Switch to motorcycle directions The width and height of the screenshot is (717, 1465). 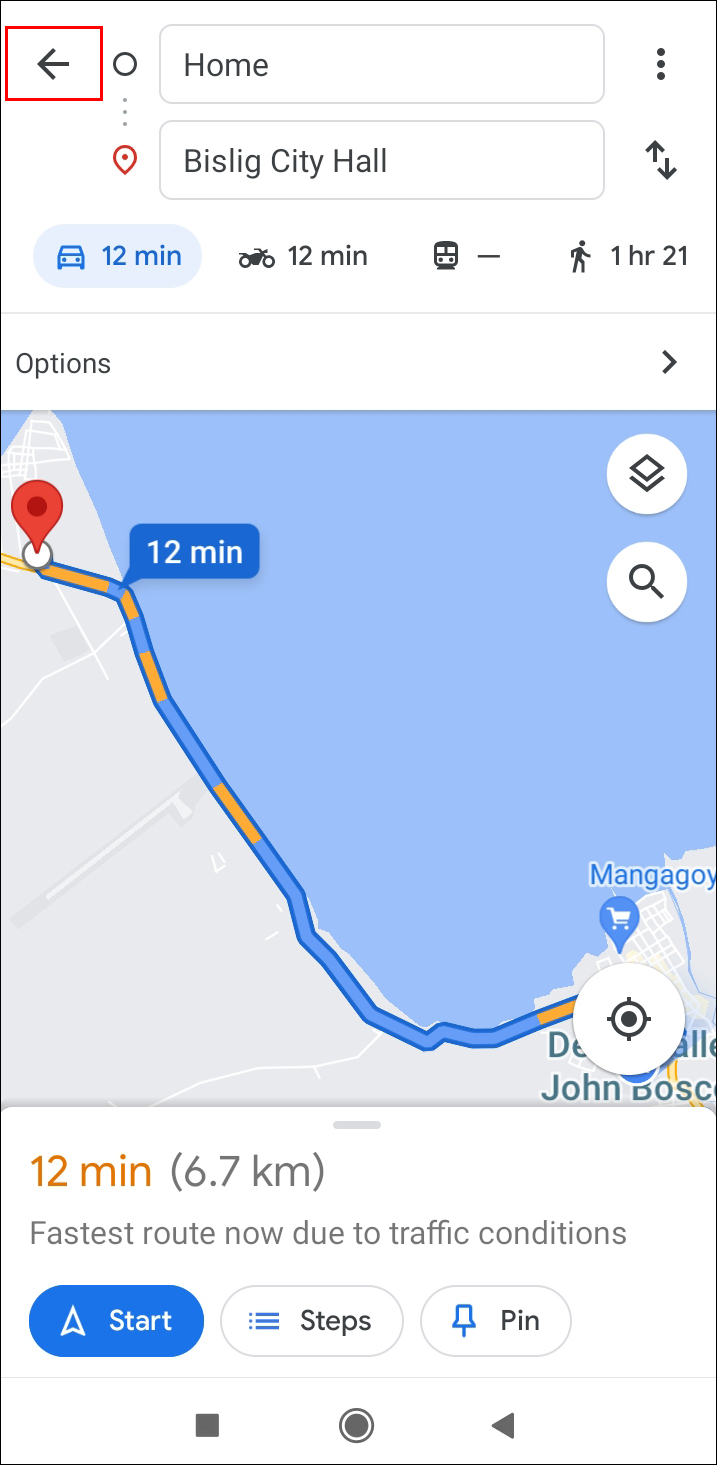click(303, 256)
